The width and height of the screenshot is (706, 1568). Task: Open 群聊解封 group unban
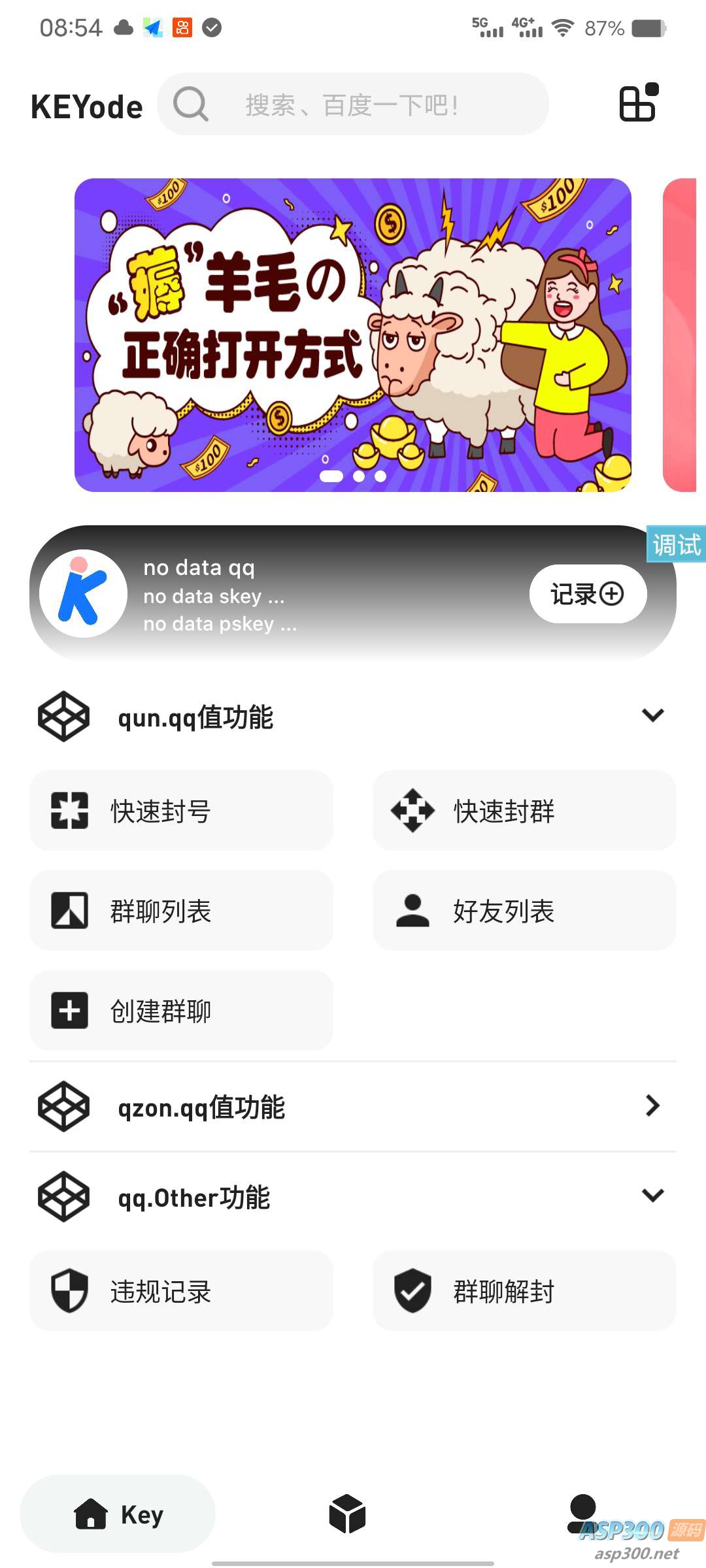(x=524, y=1291)
